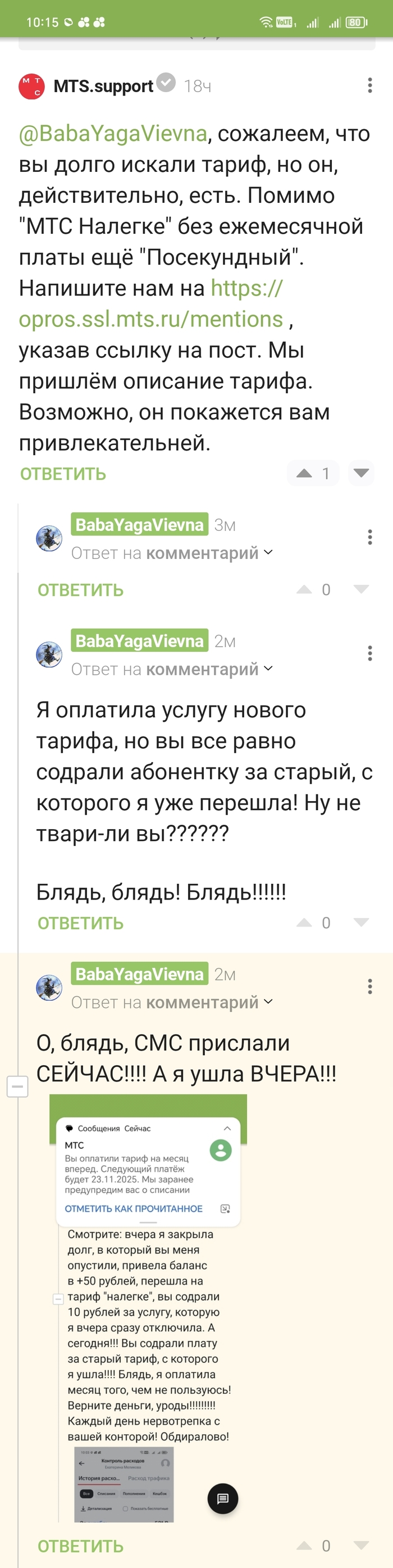Open the opros.ssl.mts.ru/mentions link
The image size is (393, 1568).
click(150, 319)
